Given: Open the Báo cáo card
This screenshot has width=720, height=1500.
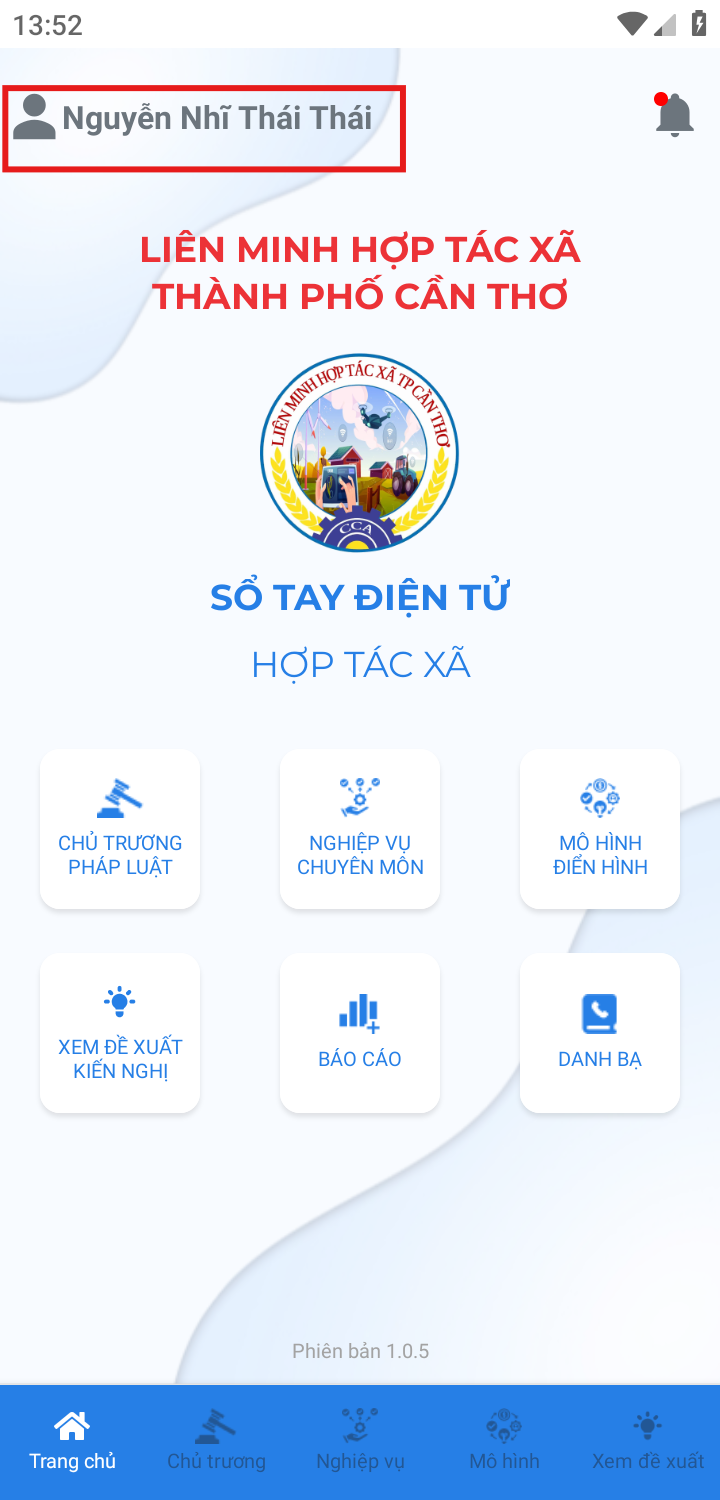Looking at the screenshot, I should [360, 1033].
